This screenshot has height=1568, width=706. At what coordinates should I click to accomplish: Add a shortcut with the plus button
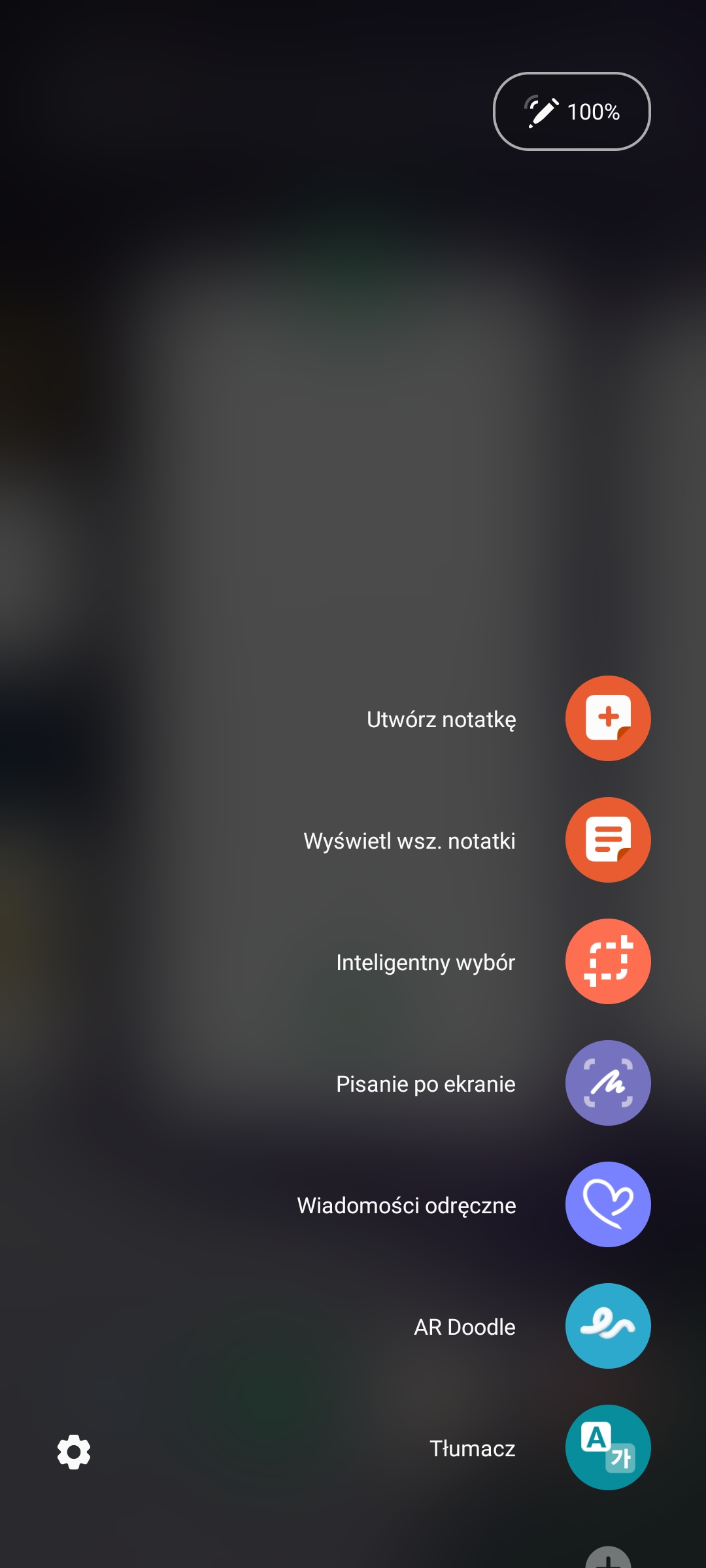608,1559
